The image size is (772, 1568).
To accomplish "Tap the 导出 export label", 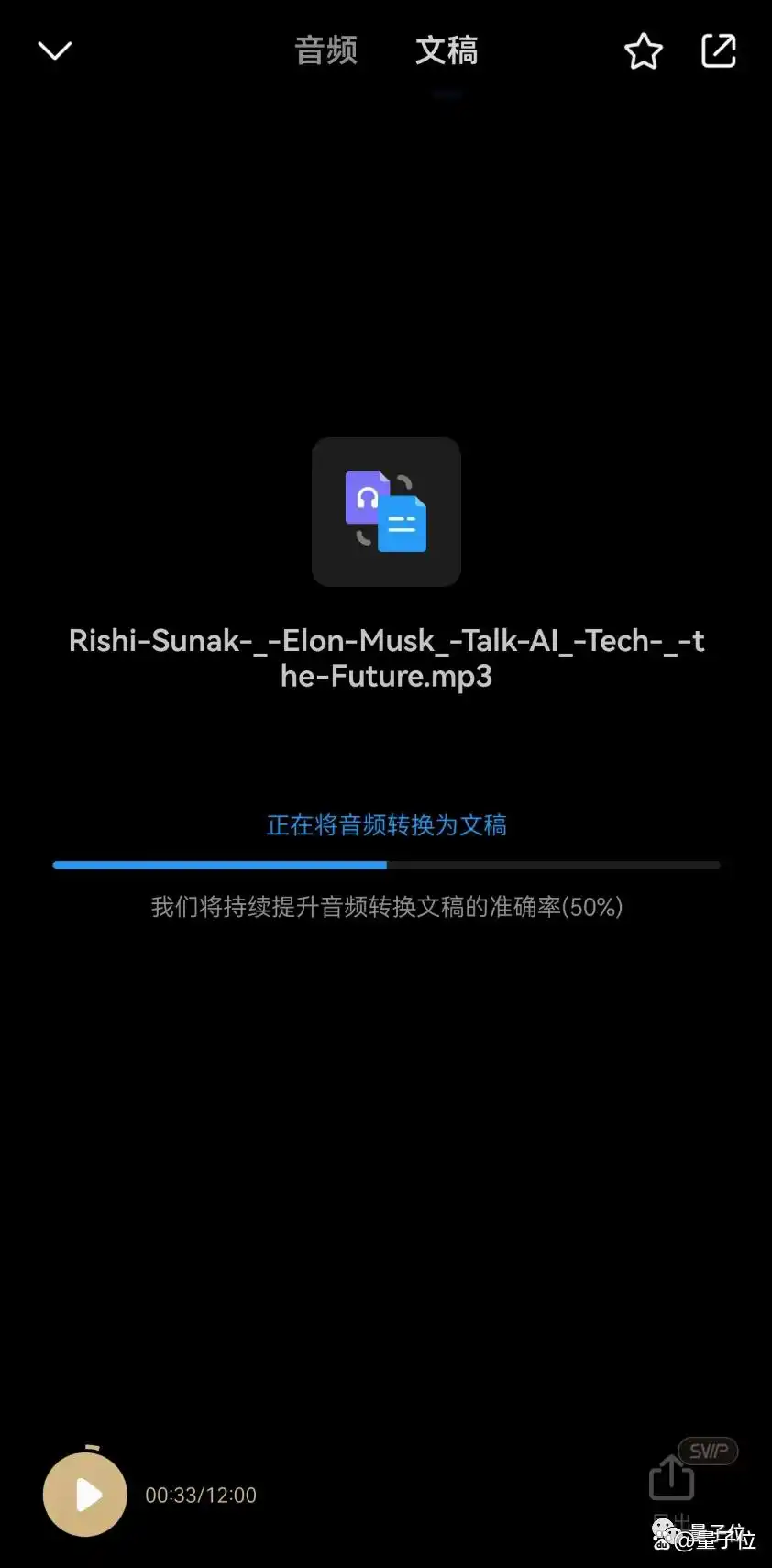I will pyautogui.click(x=670, y=1518).
